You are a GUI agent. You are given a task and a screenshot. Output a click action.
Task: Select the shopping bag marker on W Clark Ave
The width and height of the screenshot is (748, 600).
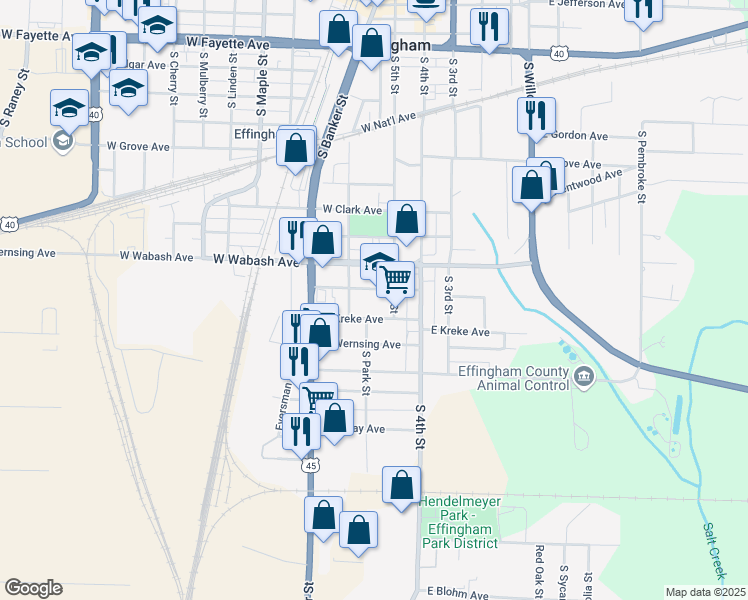[x=407, y=219]
